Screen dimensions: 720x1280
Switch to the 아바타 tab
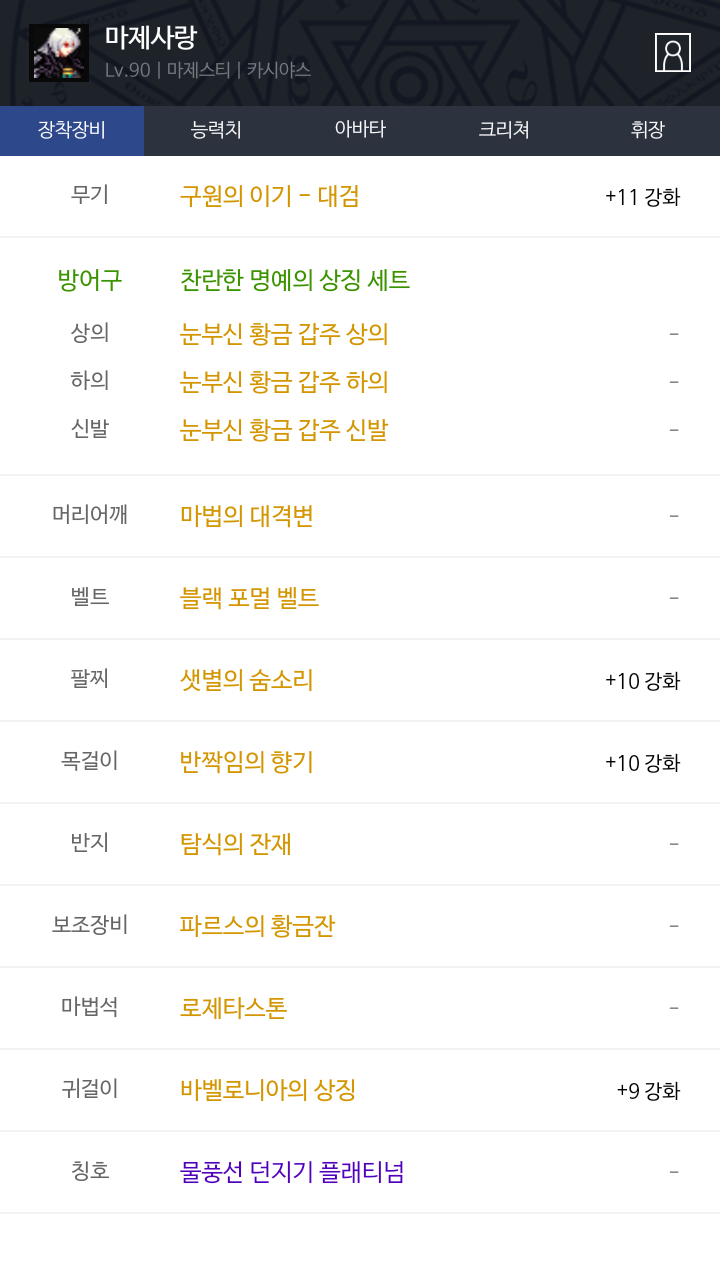point(360,130)
